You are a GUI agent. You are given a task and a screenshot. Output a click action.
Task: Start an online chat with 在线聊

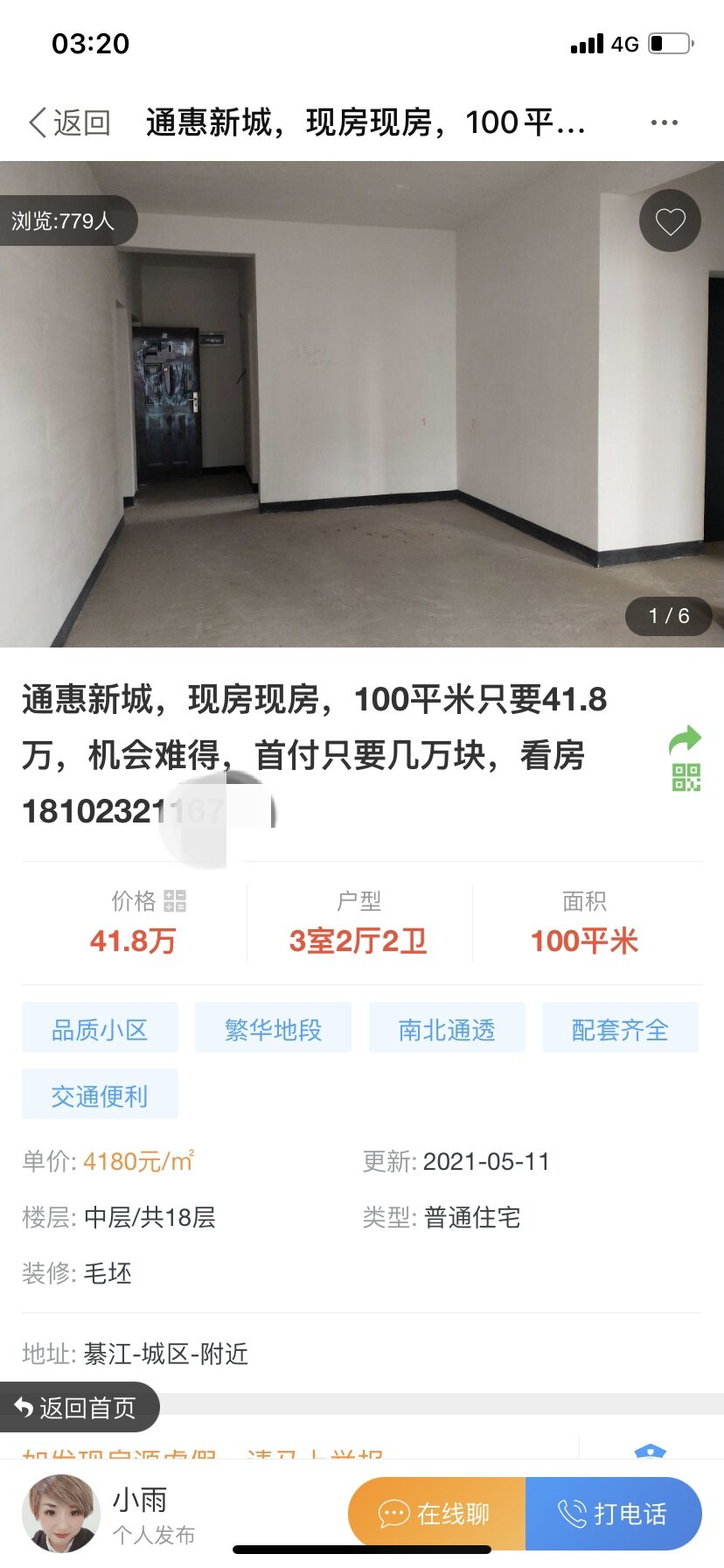pos(437,1514)
